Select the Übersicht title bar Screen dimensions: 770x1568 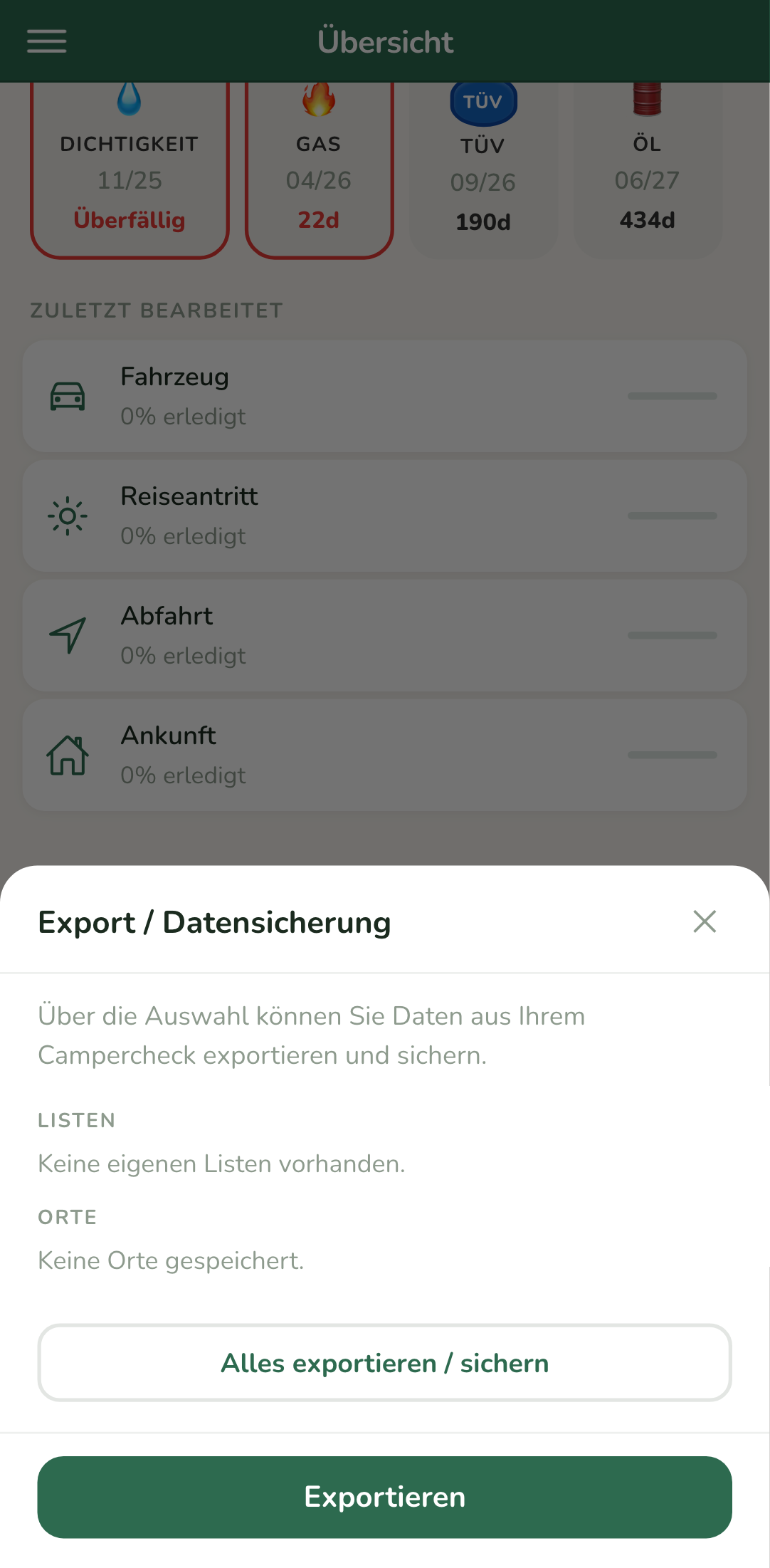click(x=385, y=41)
